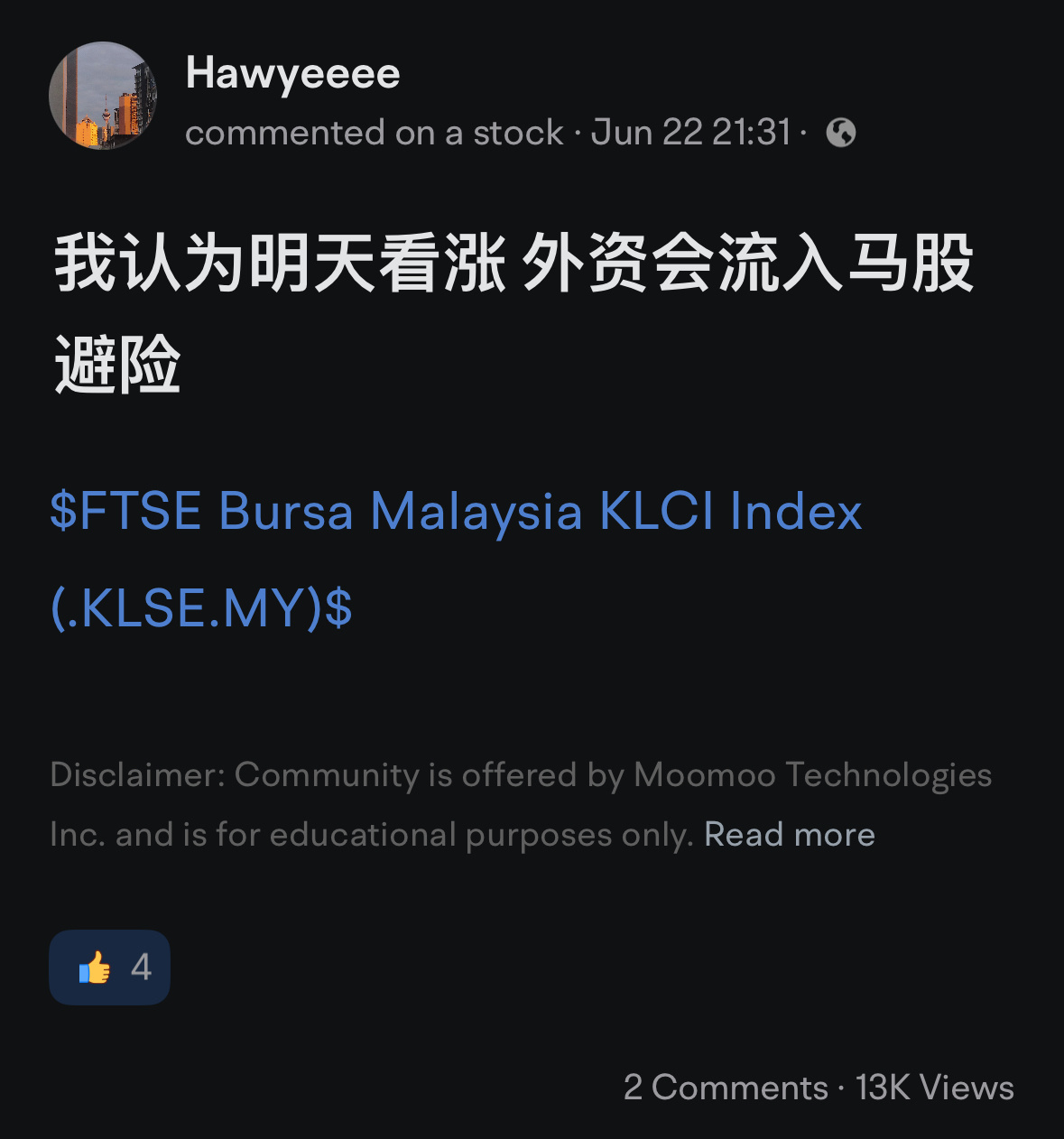Like the post with thumbs up
Viewport: 1064px width, 1139px height.
point(109,968)
